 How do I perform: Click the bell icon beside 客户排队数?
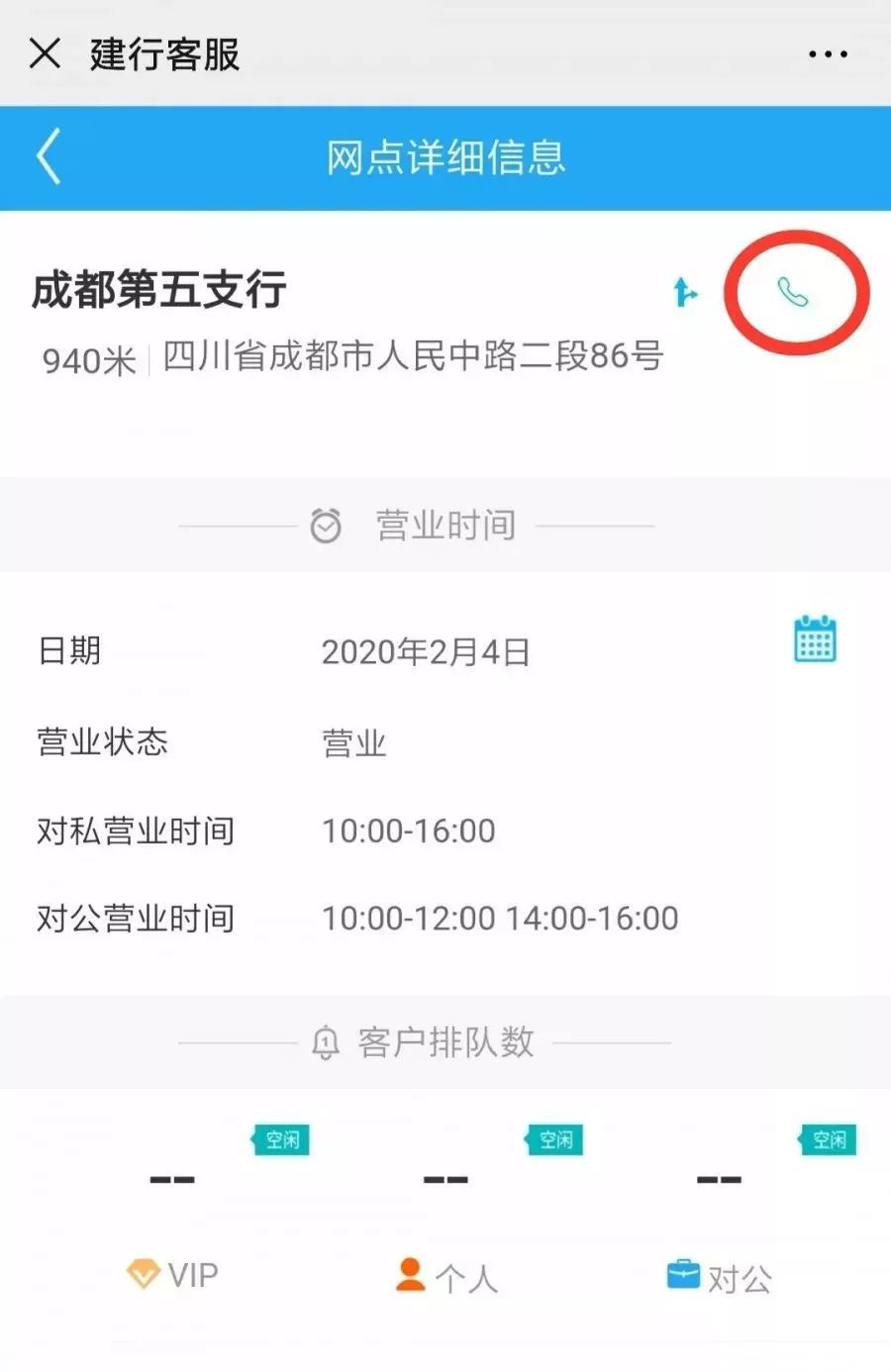(324, 1042)
